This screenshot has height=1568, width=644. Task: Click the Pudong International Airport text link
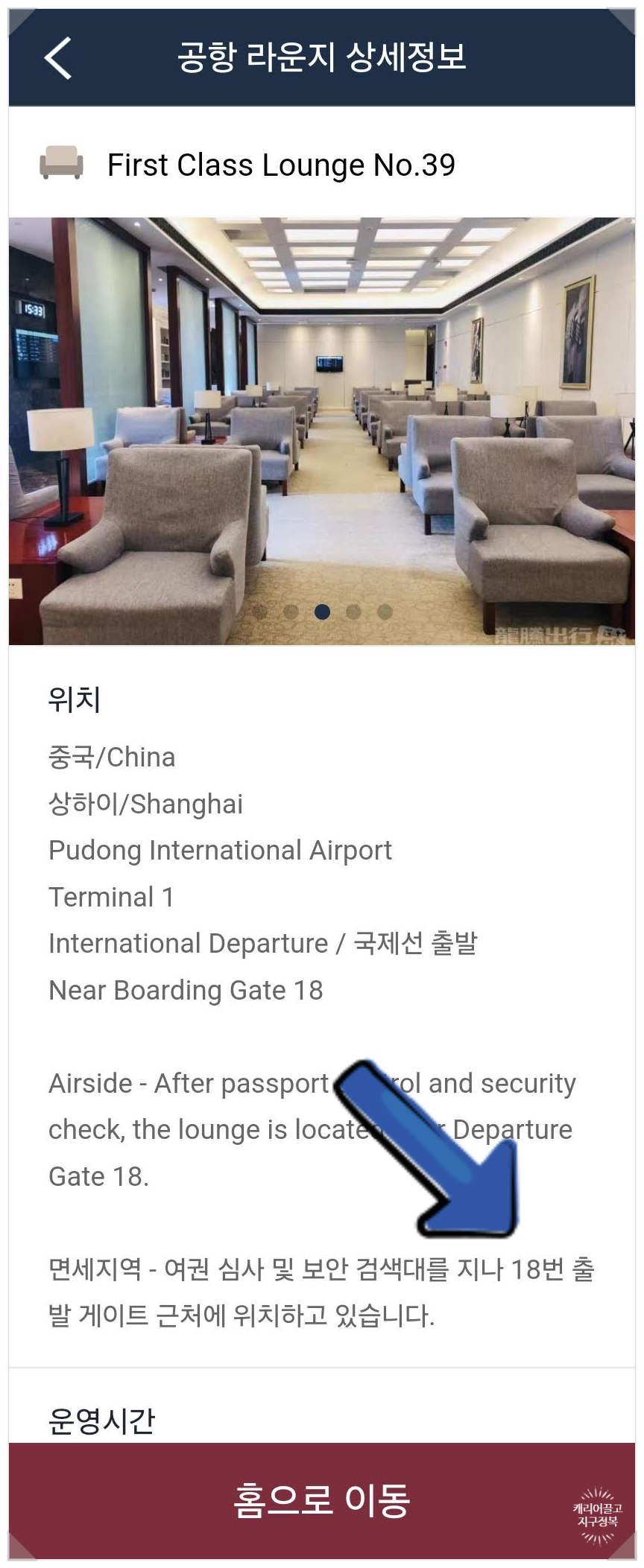[x=220, y=850]
